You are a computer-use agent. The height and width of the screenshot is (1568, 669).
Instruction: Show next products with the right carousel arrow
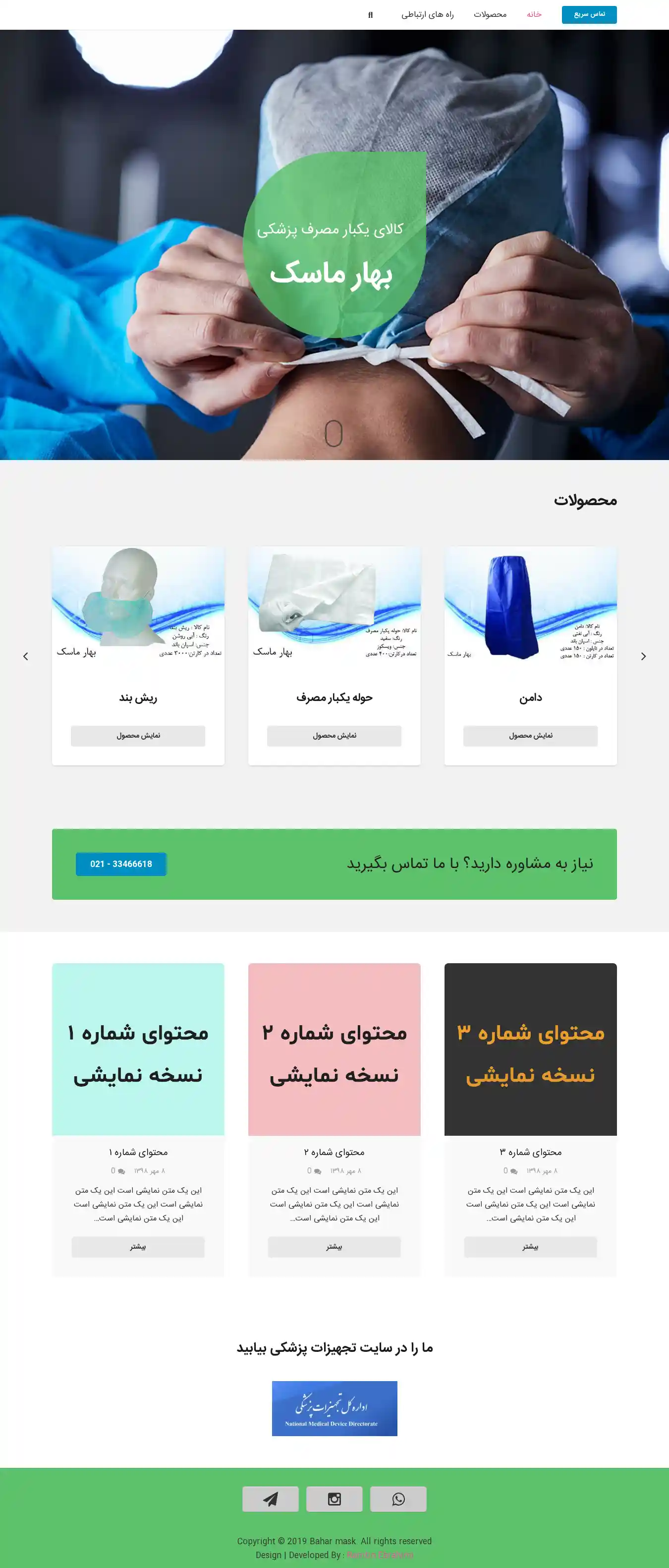click(x=643, y=656)
